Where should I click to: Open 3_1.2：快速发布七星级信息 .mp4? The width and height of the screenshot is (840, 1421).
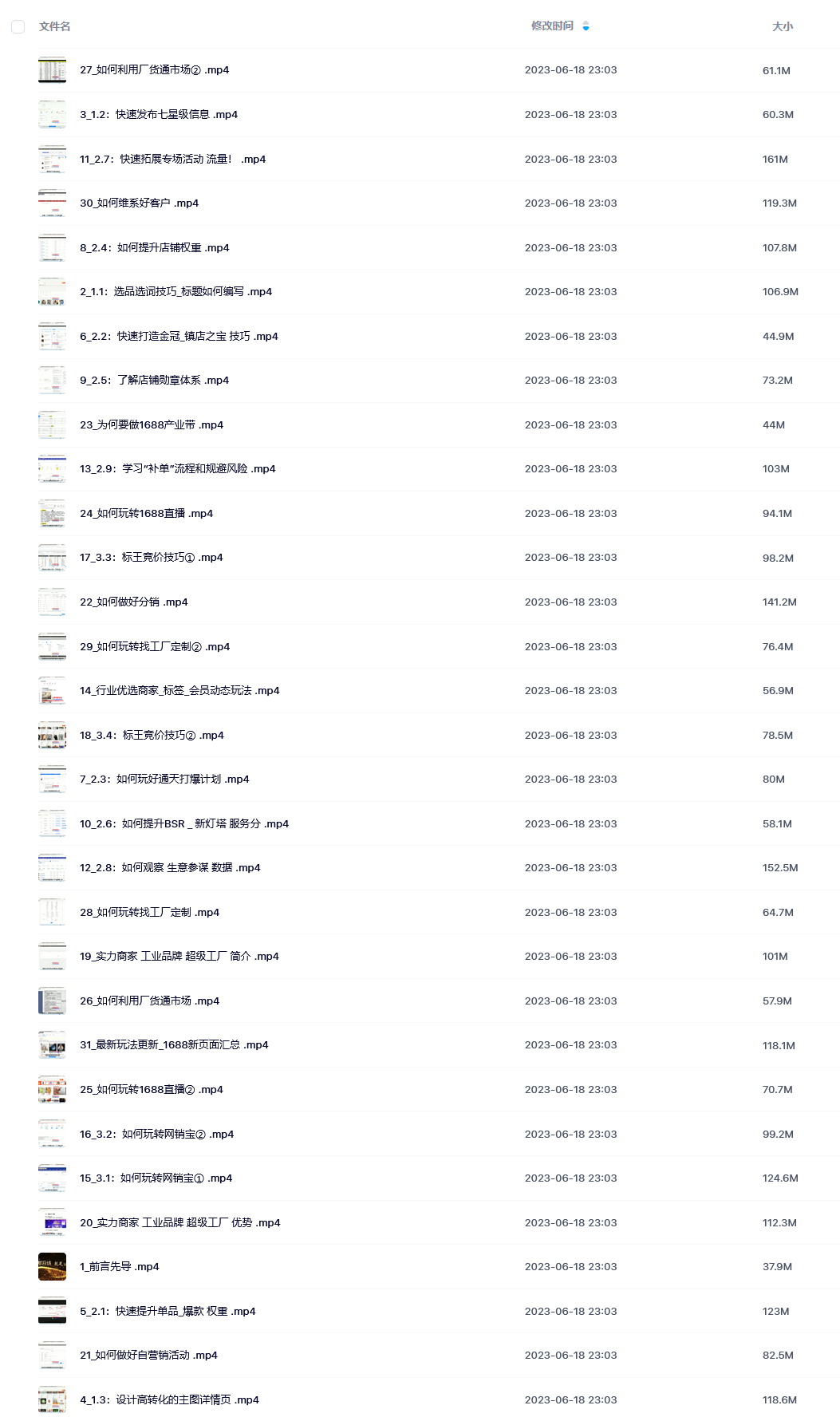(x=159, y=115)
